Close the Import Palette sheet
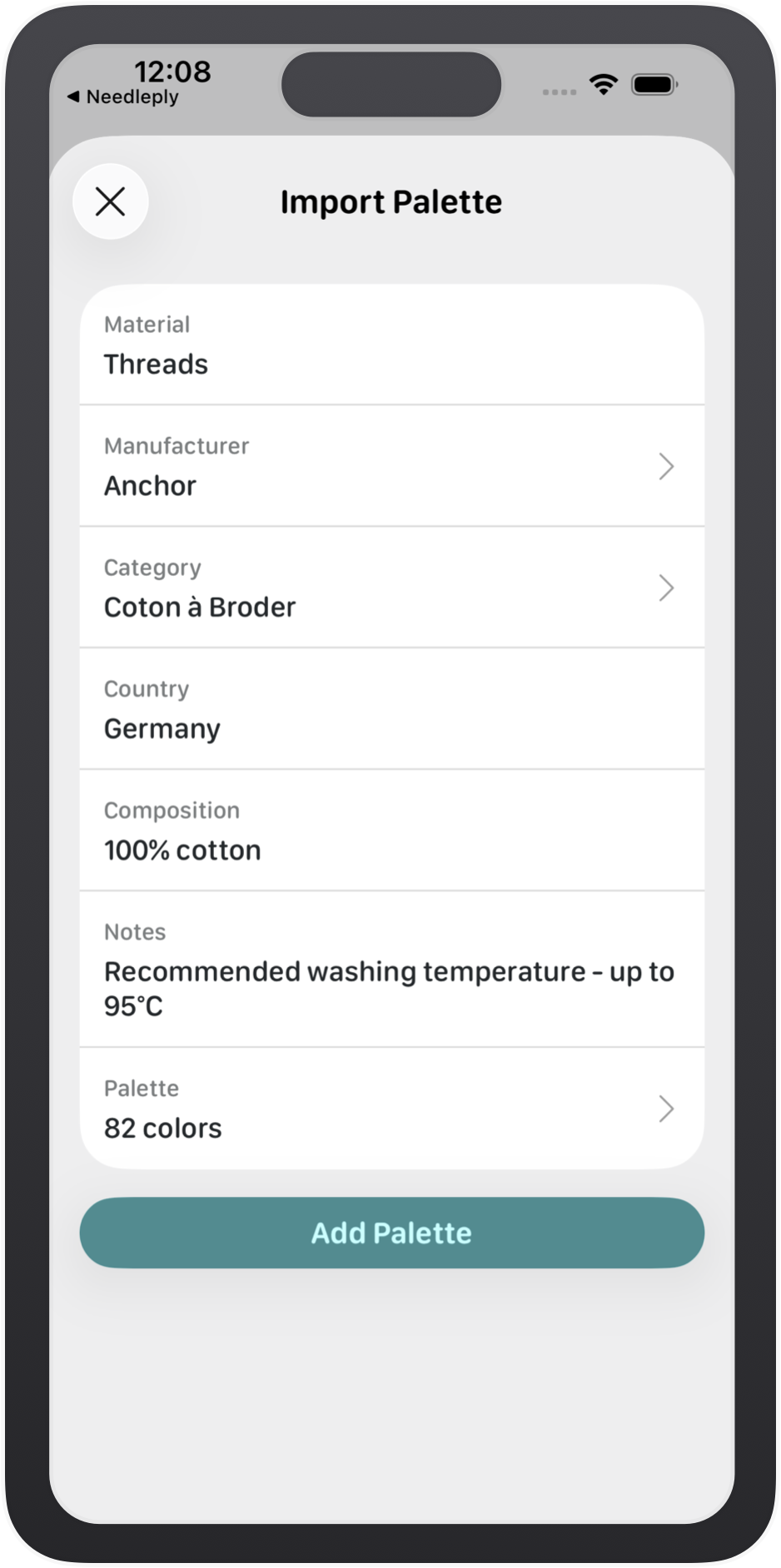Screen dimensions: 781x1568 [111, 201]
